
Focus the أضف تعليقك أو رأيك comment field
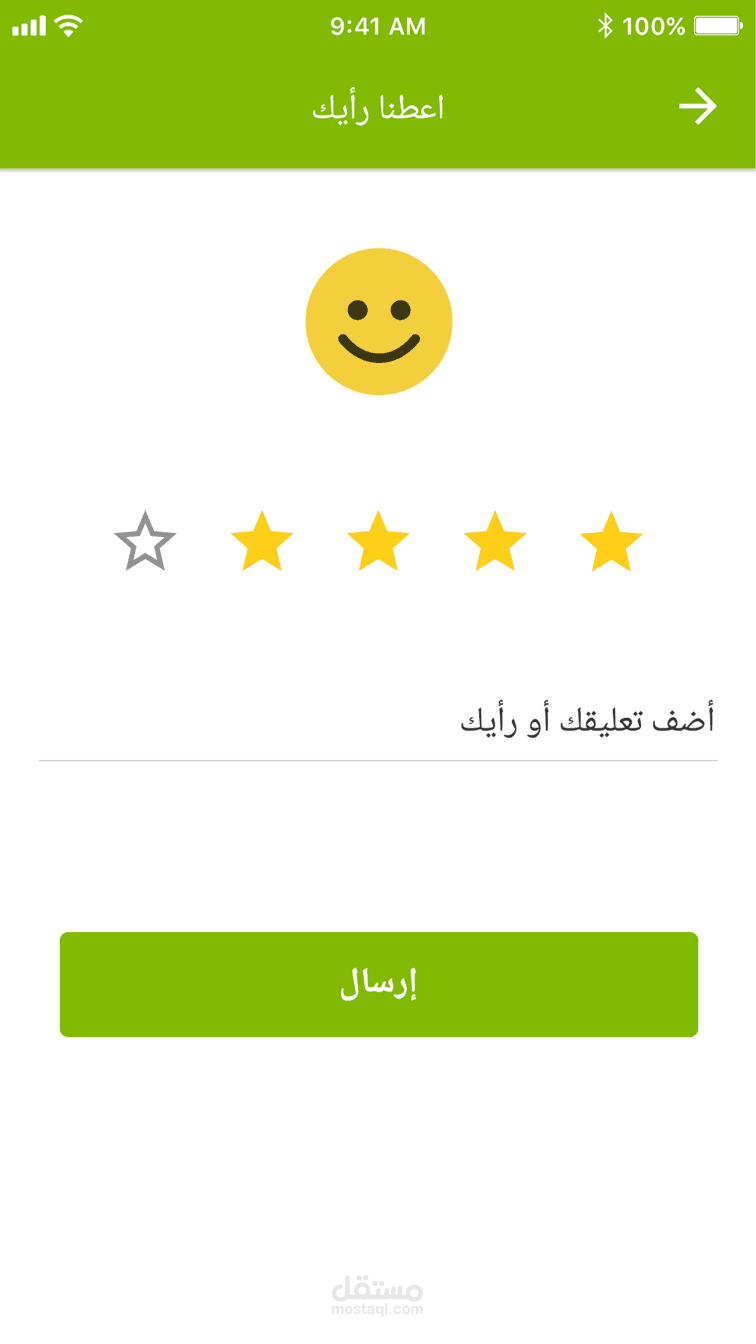click(x=378, y=722)
